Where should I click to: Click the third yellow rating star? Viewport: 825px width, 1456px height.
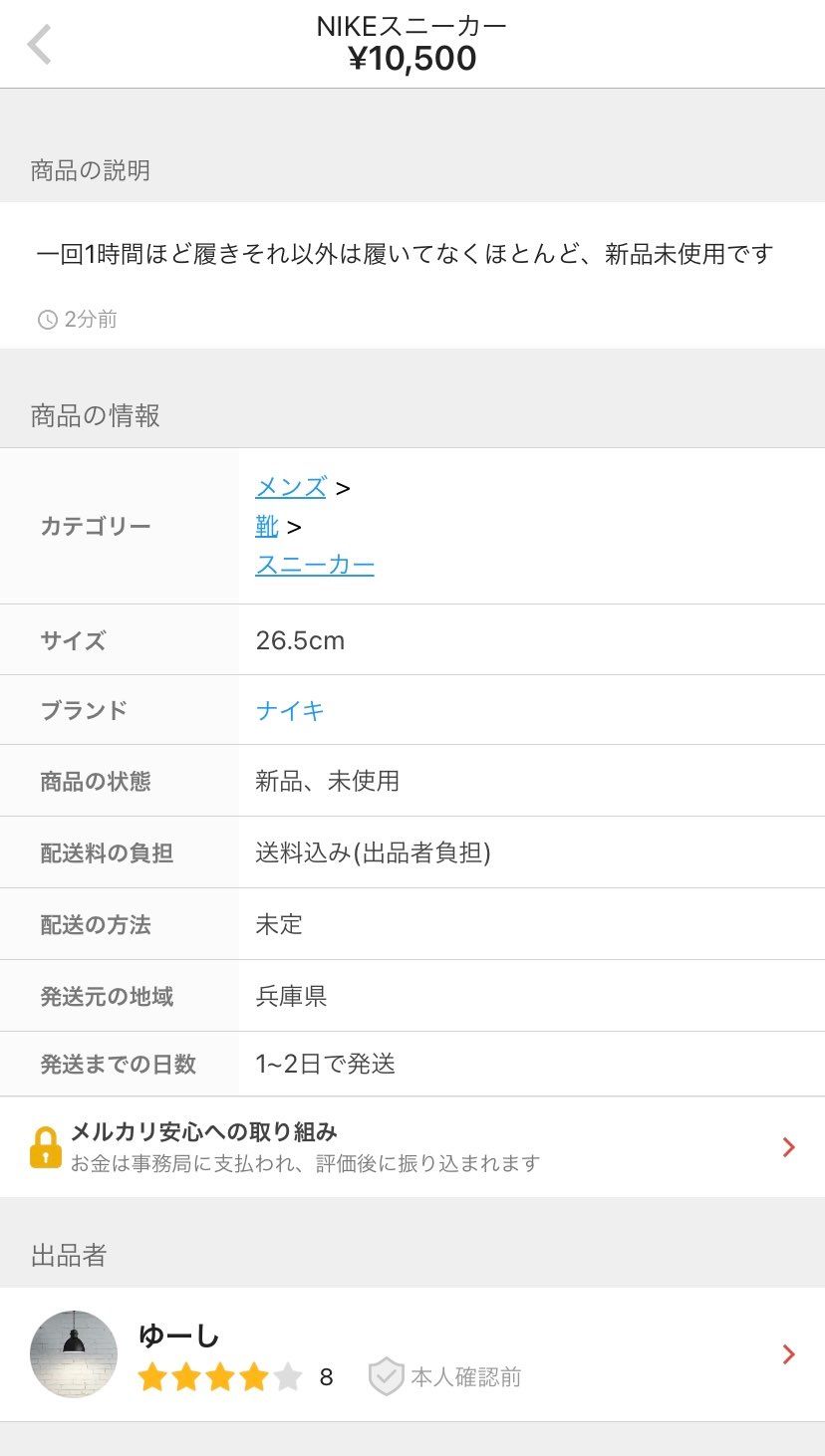click(219, 1377)
